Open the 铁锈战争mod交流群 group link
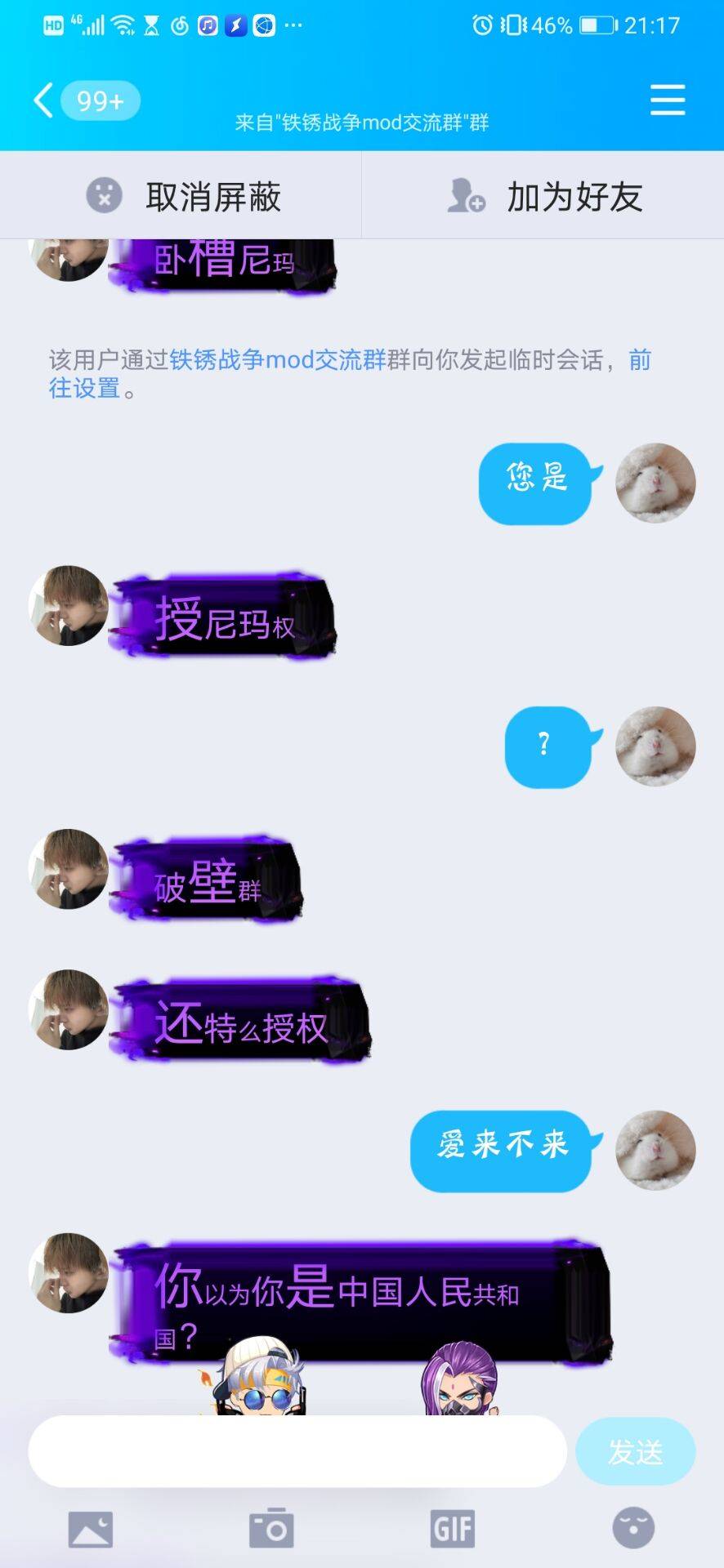The image size is (724, 1568). coord(278,360)
